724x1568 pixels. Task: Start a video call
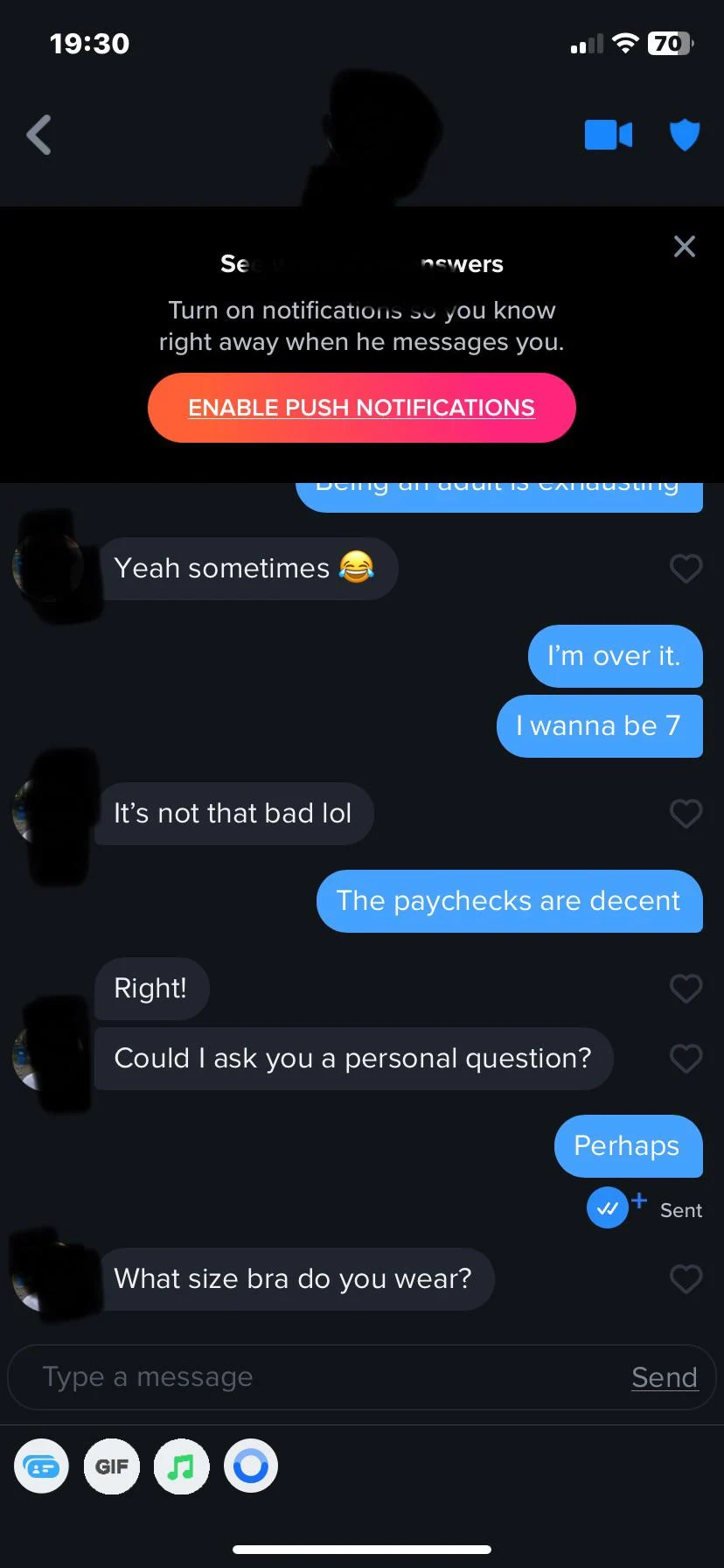pos(608,136)
